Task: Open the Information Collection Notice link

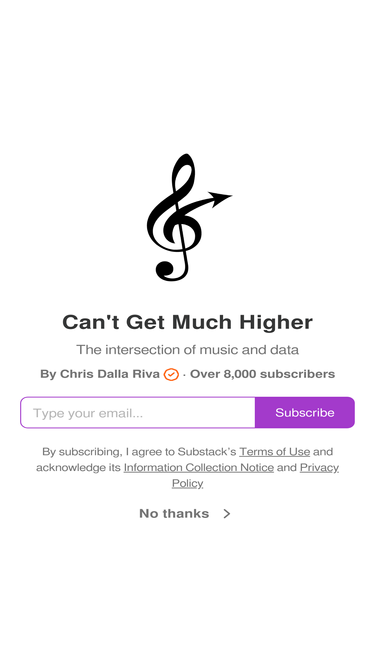Action: coord(199,467)
